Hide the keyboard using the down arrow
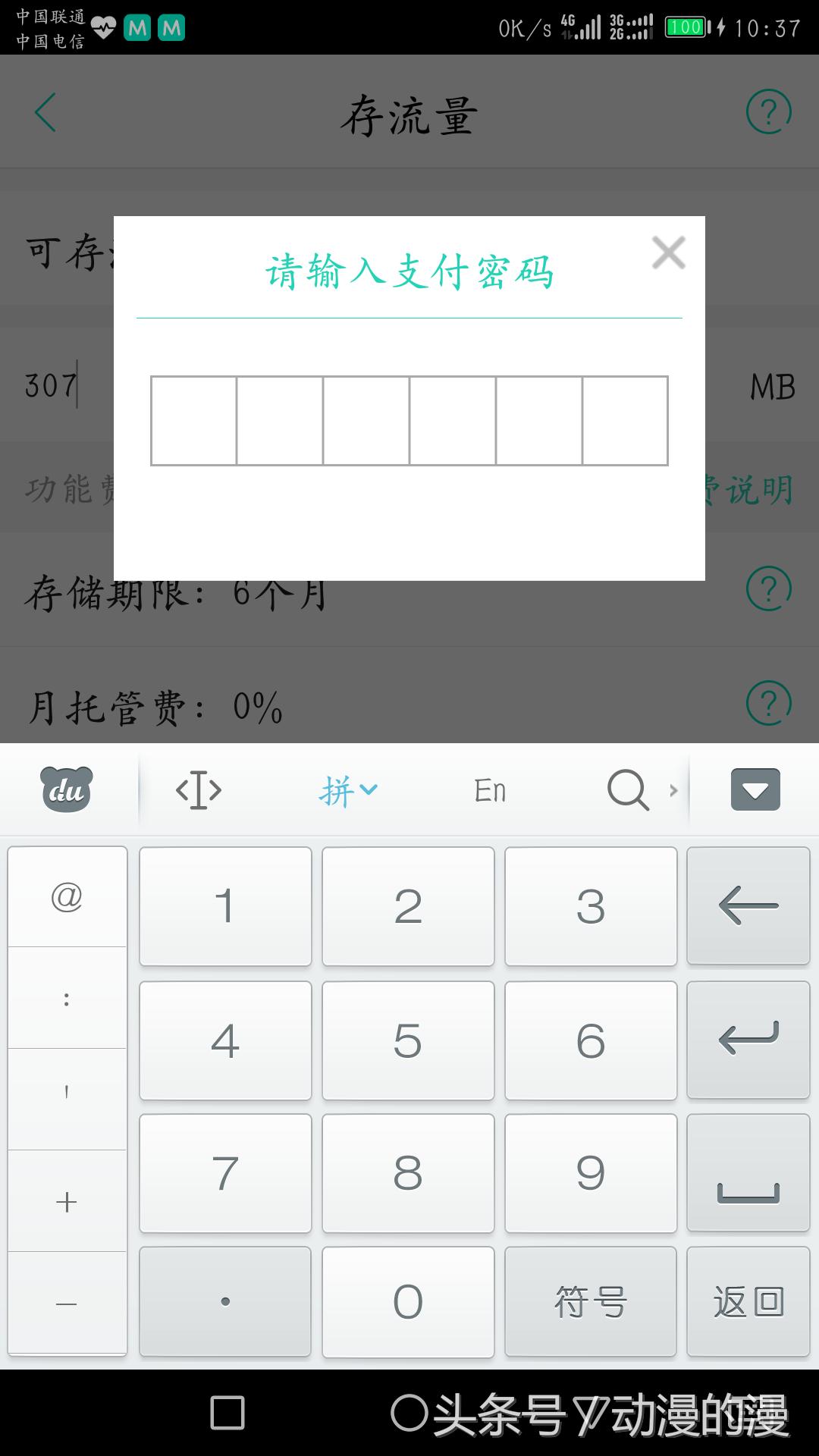This screenshot has height=1456, width=819. tap(755, 788)
